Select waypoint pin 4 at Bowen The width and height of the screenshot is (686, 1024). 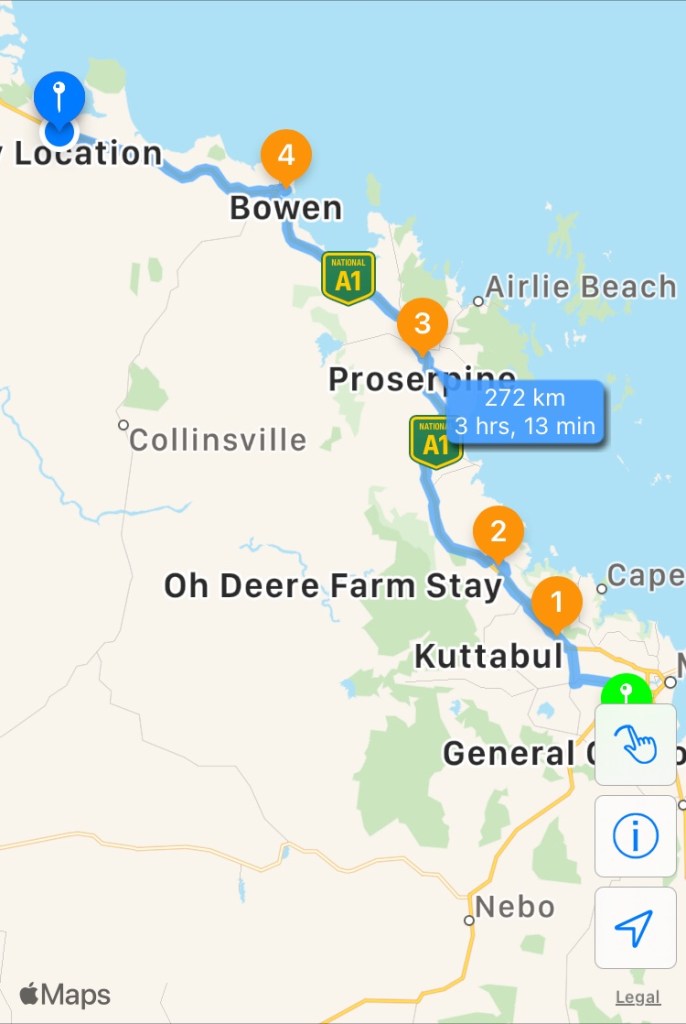[x=286, y=156]
